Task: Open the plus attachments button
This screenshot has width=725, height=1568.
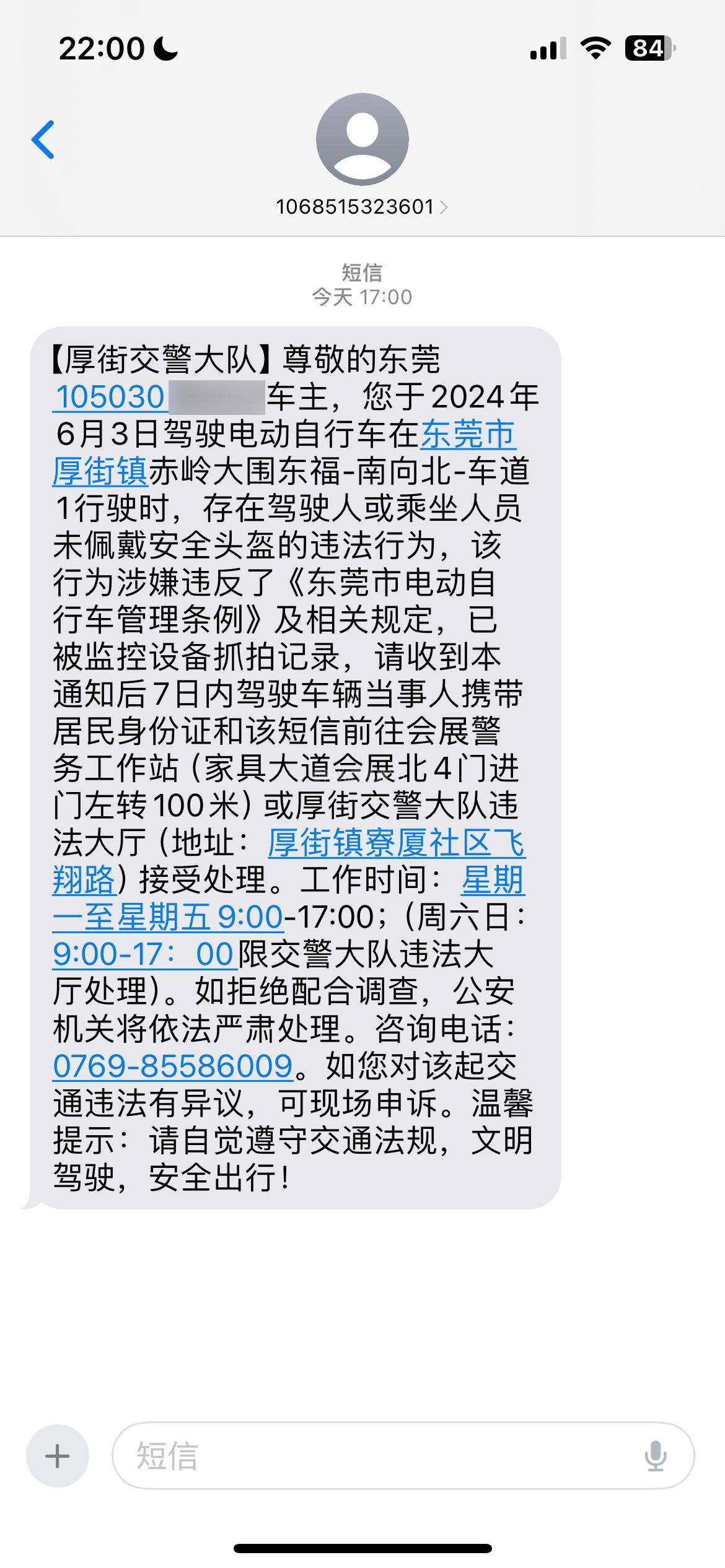Action: [58, 1456]
